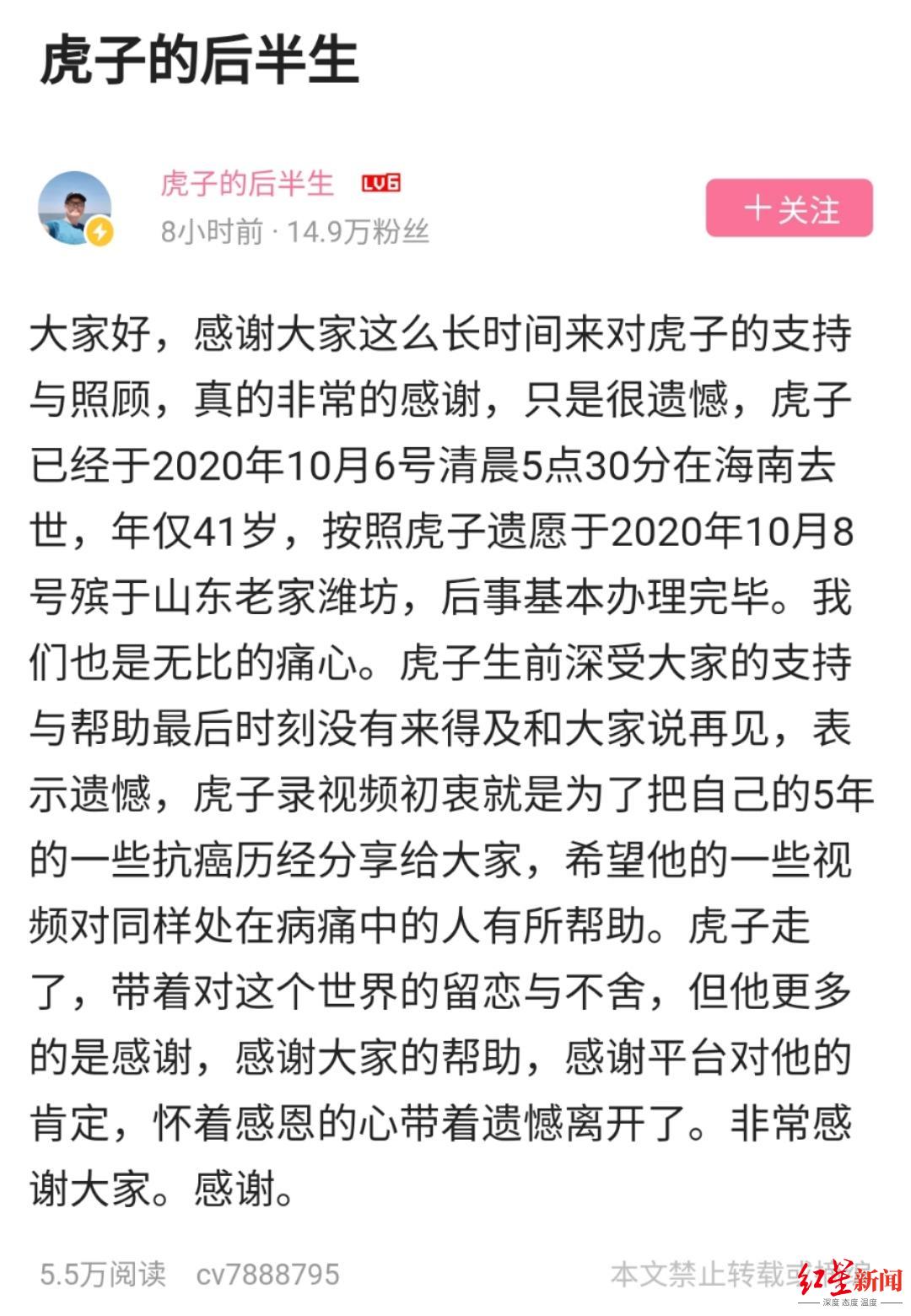Follow 虎子的后半生 with the 关注 button
The height and width of the screenshot is (1316, 911).
789,208
